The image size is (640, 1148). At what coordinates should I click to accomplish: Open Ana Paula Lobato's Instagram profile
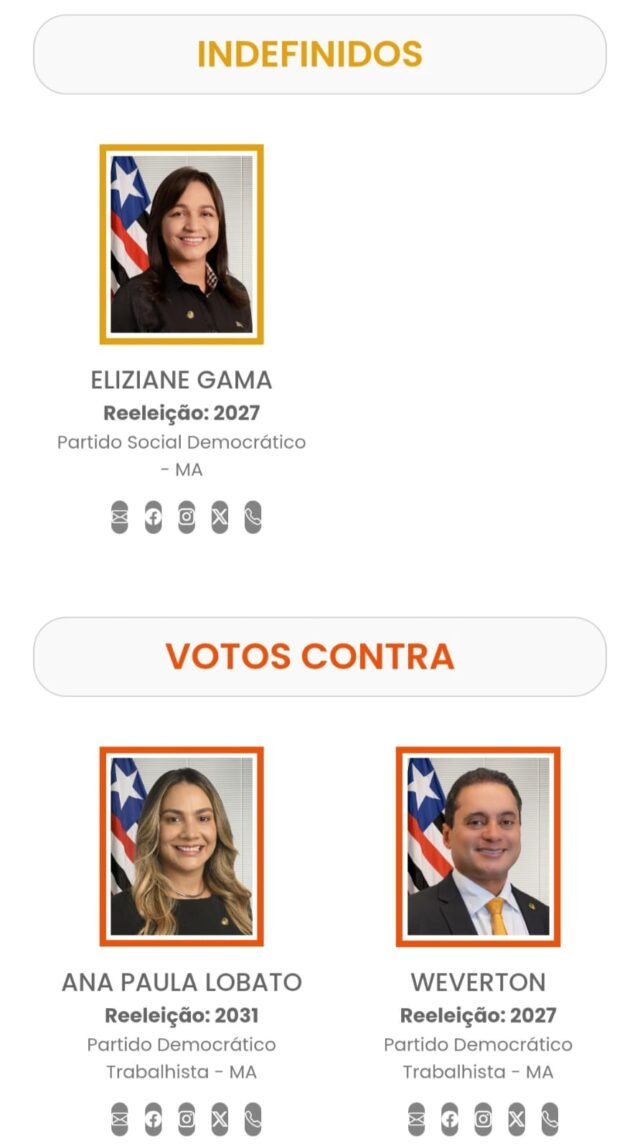point(186,1119)
